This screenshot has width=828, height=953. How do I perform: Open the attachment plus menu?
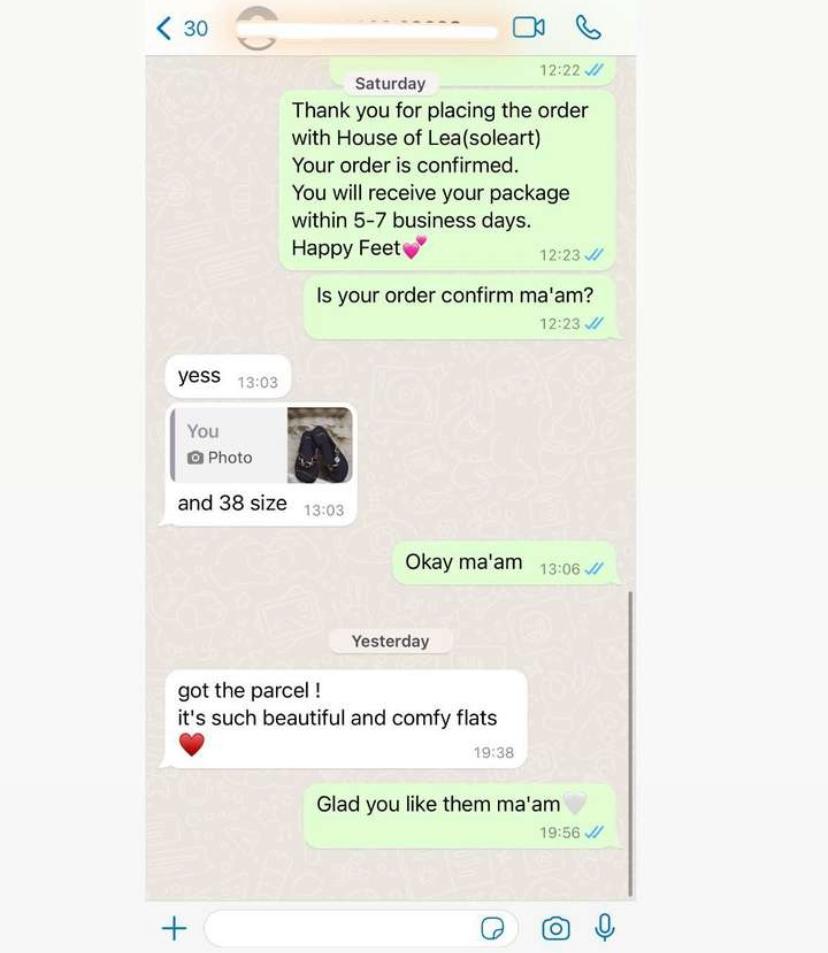click(174, 929)
